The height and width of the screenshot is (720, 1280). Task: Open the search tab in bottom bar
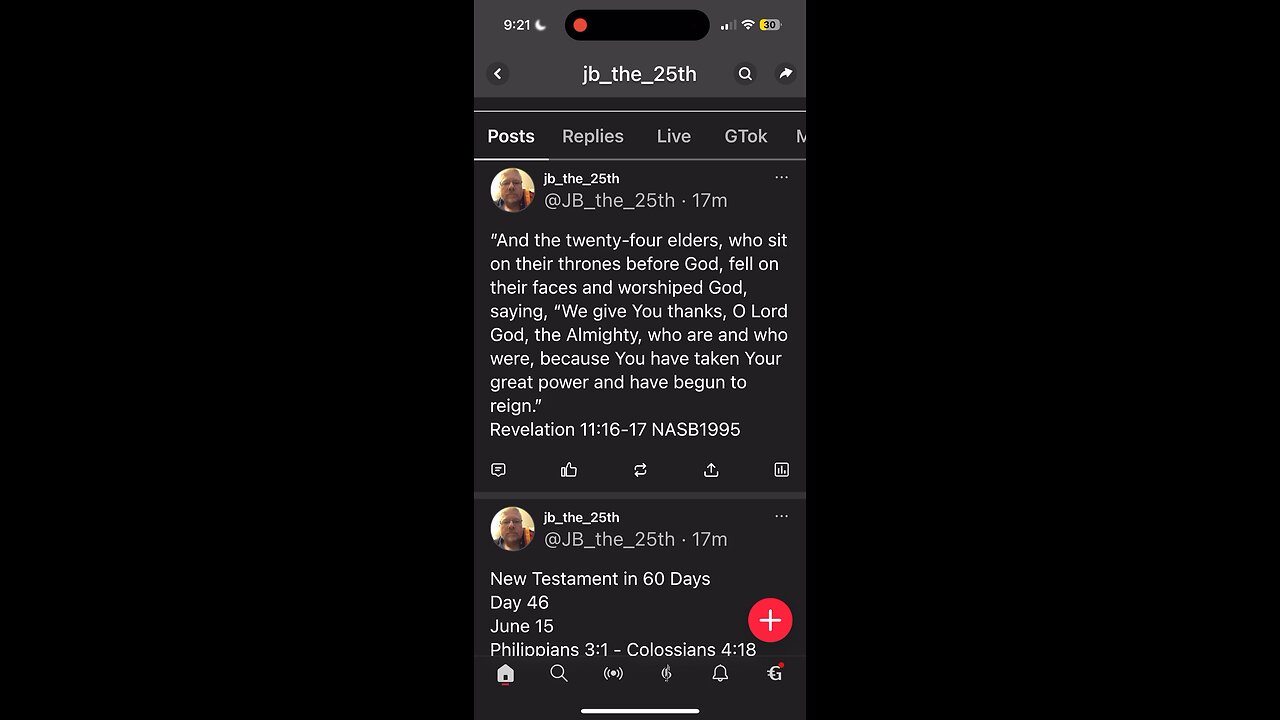coord(559,674)
